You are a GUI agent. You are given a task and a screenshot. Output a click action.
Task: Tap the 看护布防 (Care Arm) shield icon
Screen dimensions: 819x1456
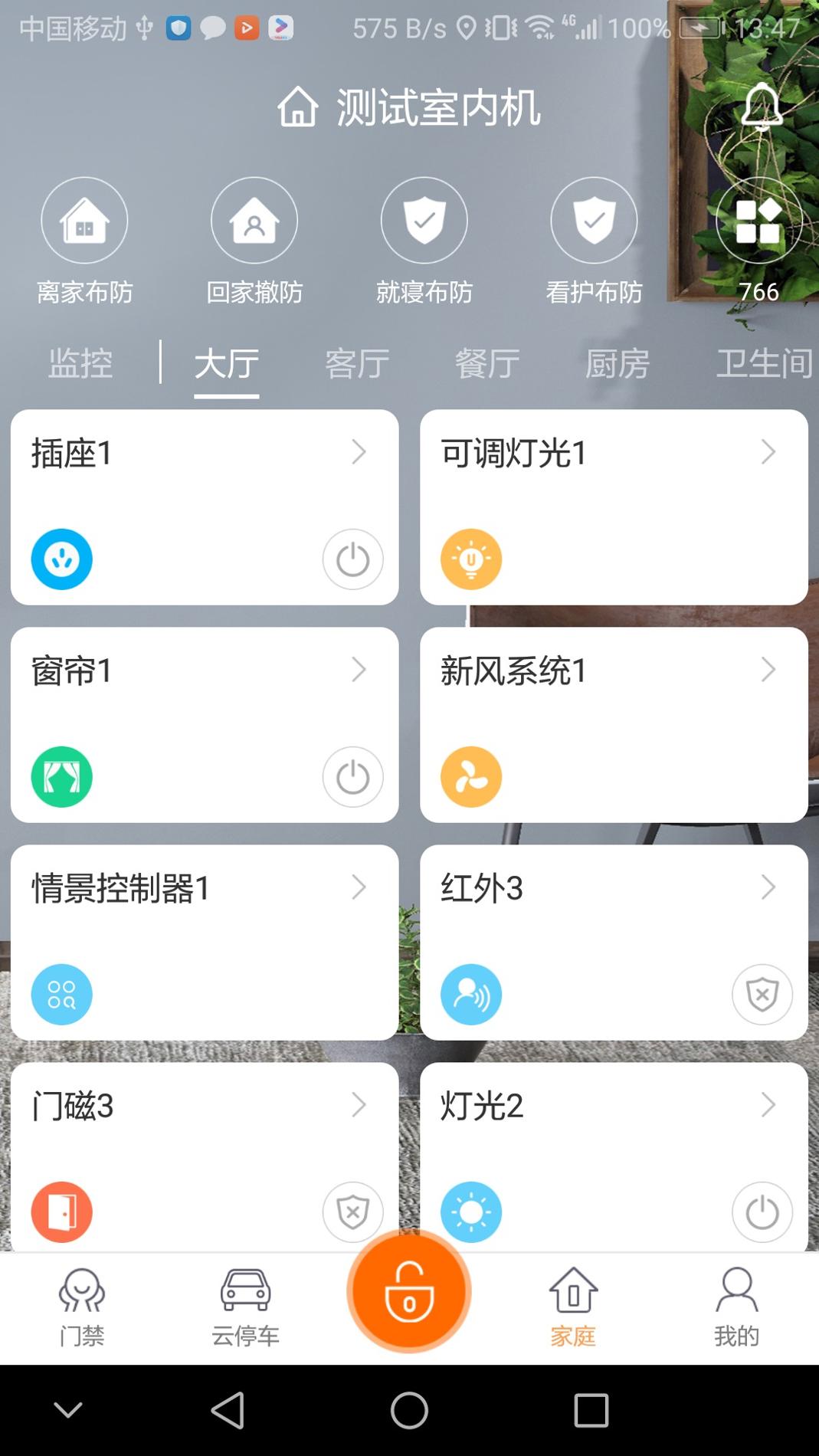[x=595, y=220]
